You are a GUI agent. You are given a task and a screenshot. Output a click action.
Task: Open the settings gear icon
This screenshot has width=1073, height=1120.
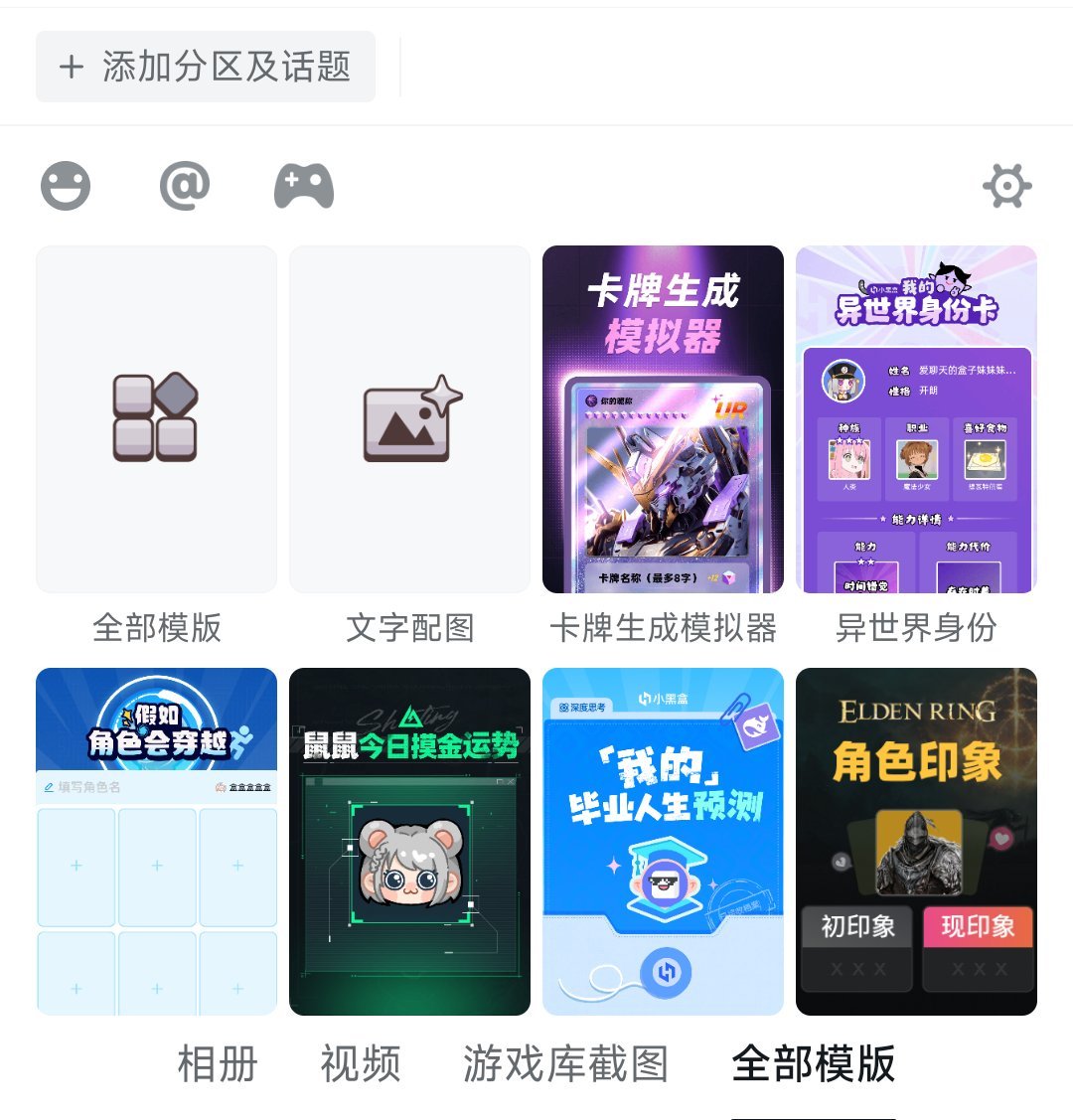[1006, 186]
